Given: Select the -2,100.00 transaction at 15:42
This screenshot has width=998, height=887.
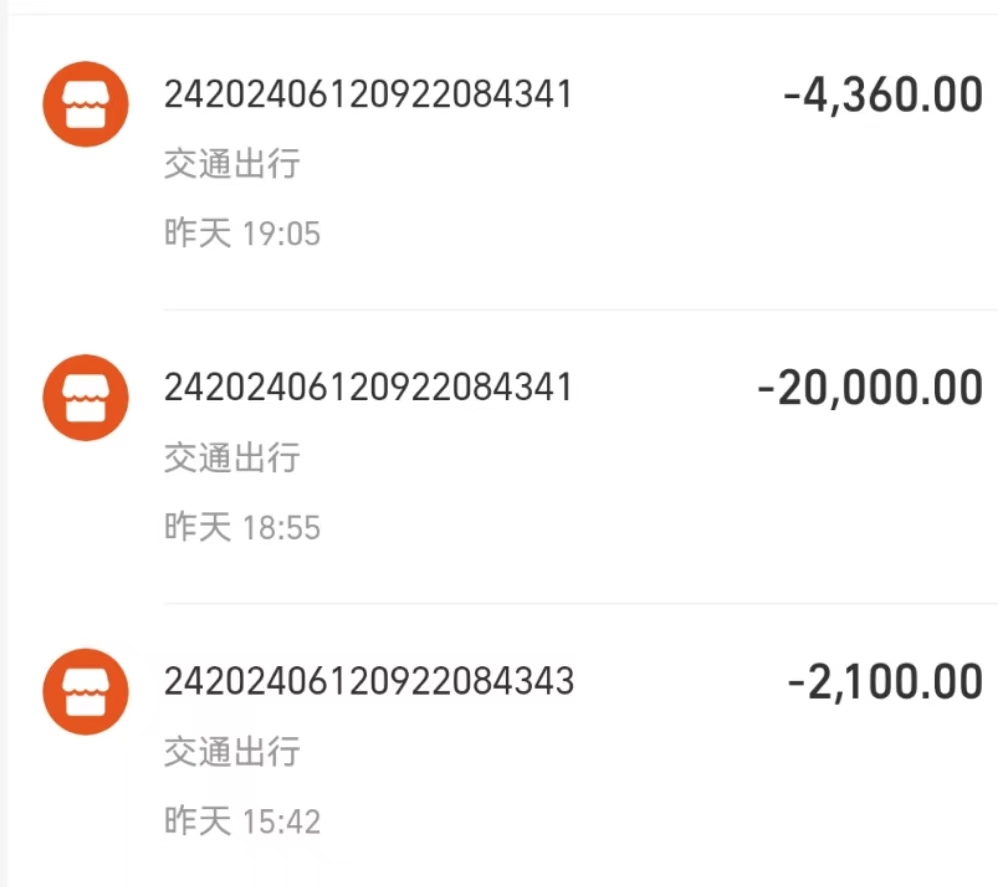Looking at the screenshot, I should coord(500,750).
